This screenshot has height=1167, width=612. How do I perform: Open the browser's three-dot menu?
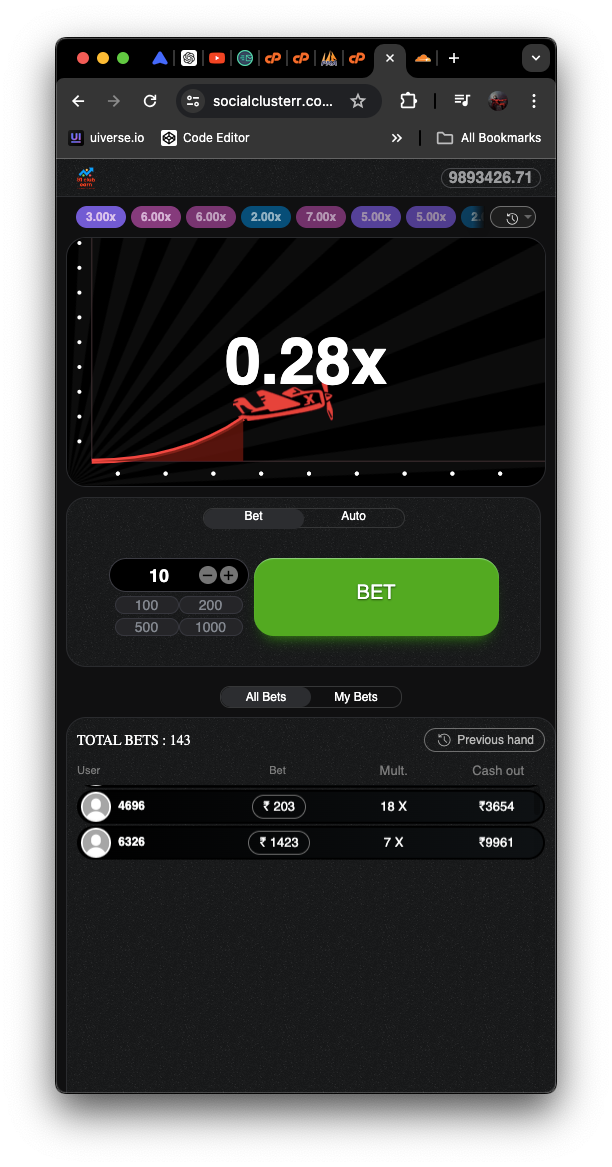[x=534, y=101]
